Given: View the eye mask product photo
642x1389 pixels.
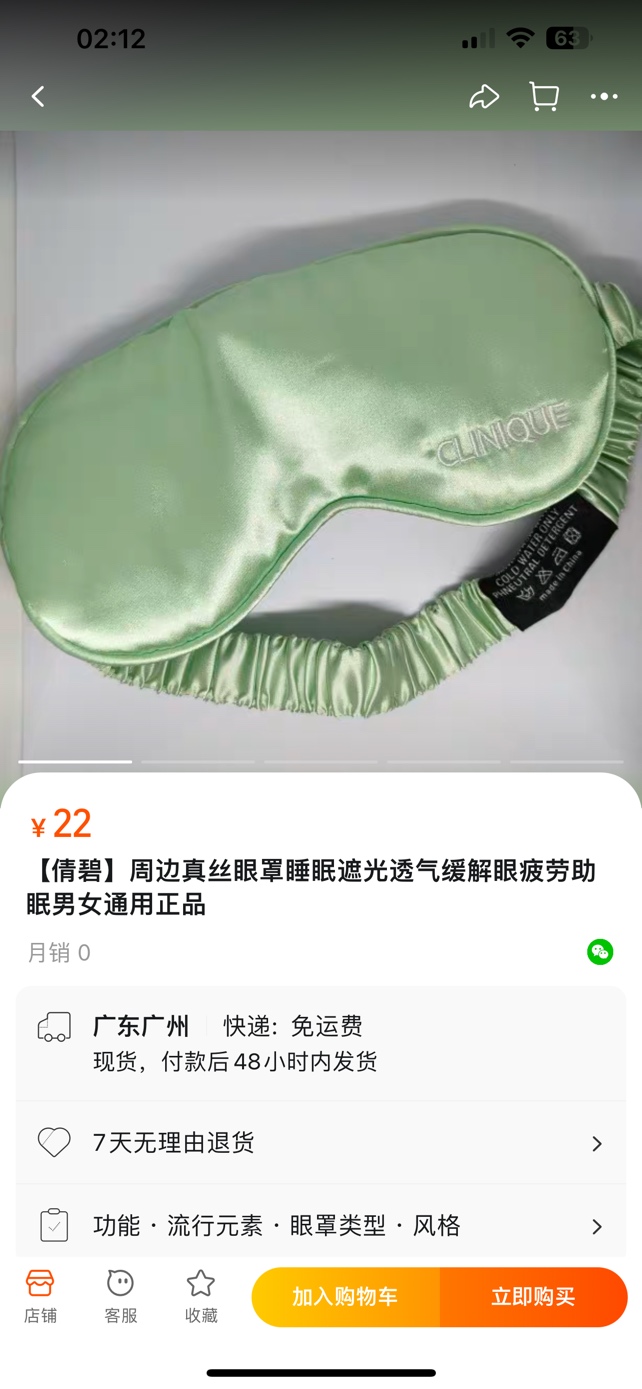Looking at the screenshot, I should pos(320,450).
